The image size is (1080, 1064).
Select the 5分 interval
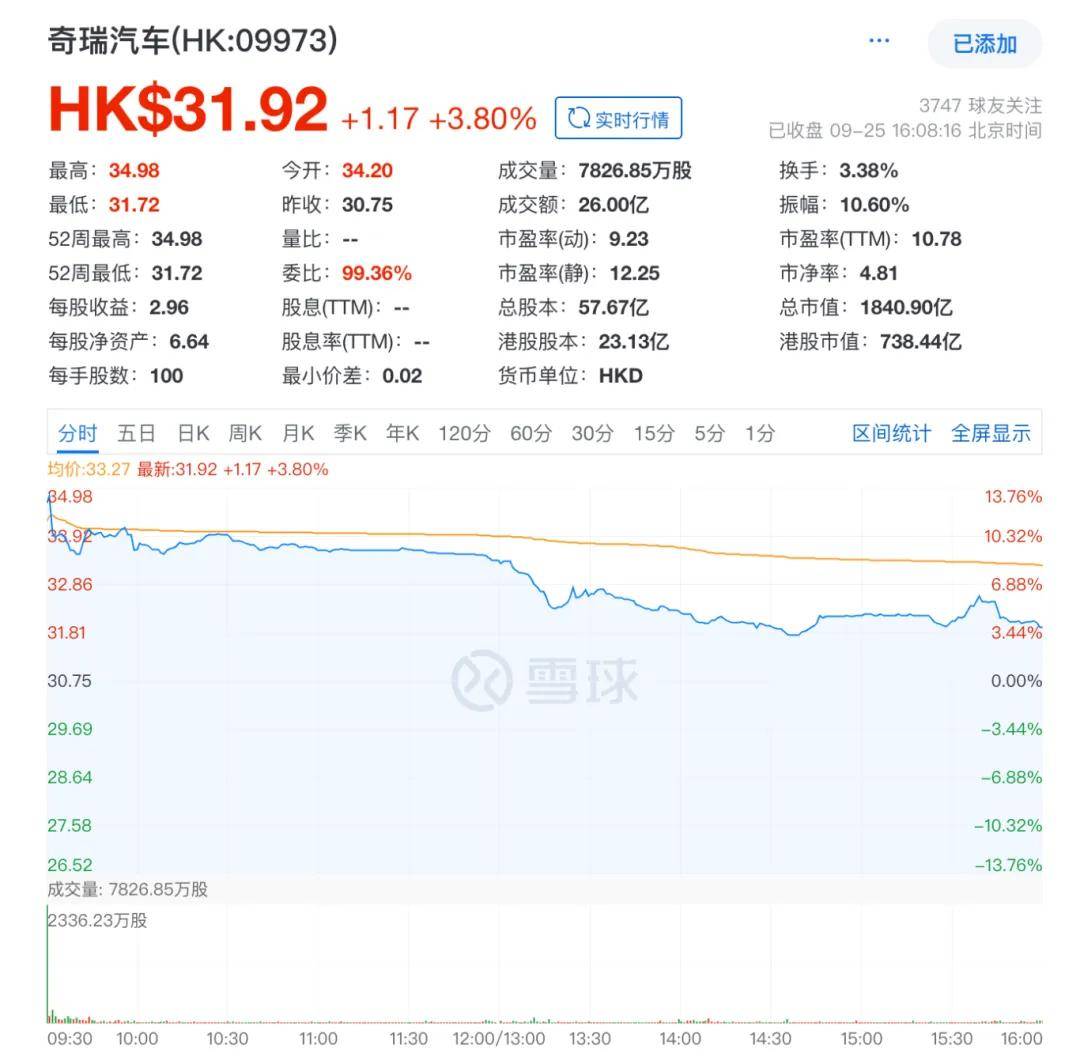[709, 433]
